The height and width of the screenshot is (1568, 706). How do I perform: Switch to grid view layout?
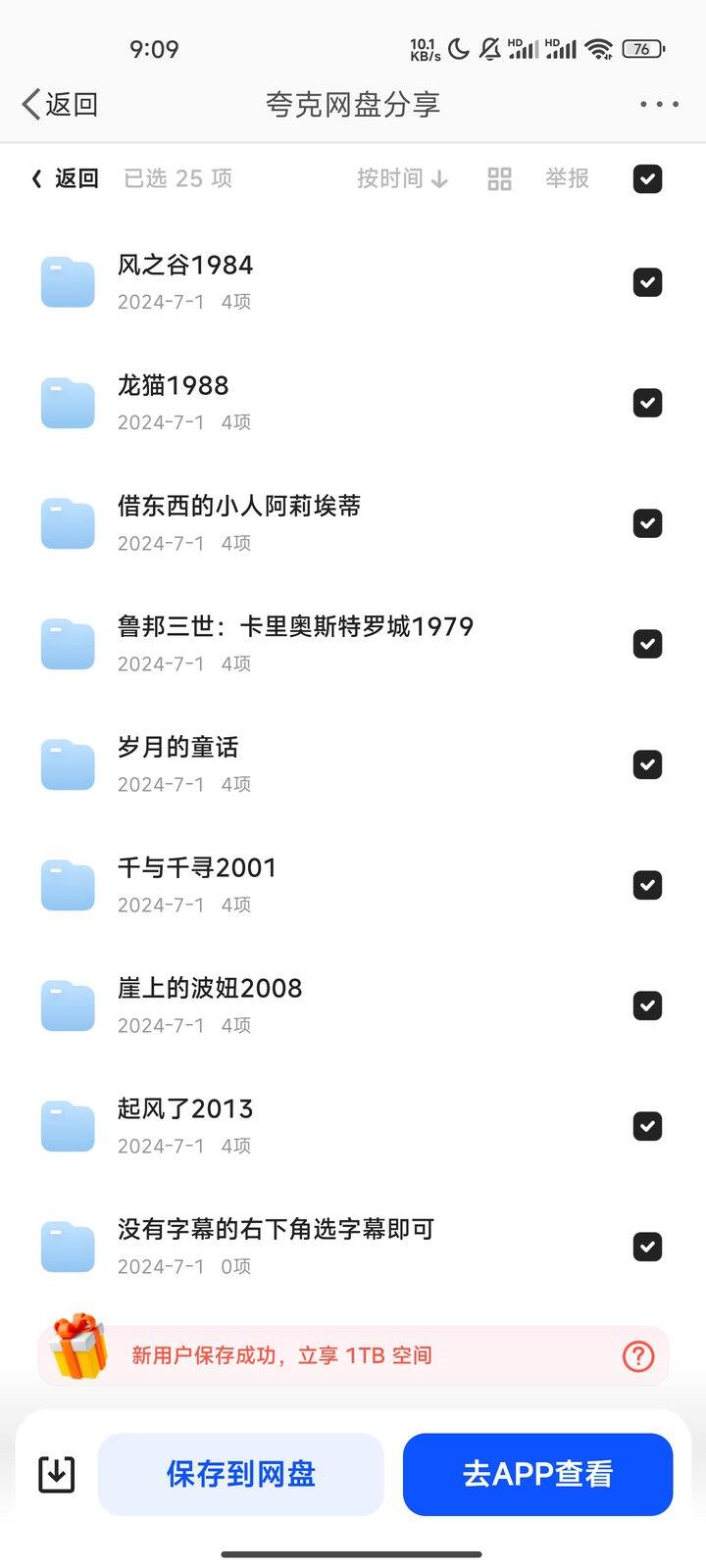(499, 178)
